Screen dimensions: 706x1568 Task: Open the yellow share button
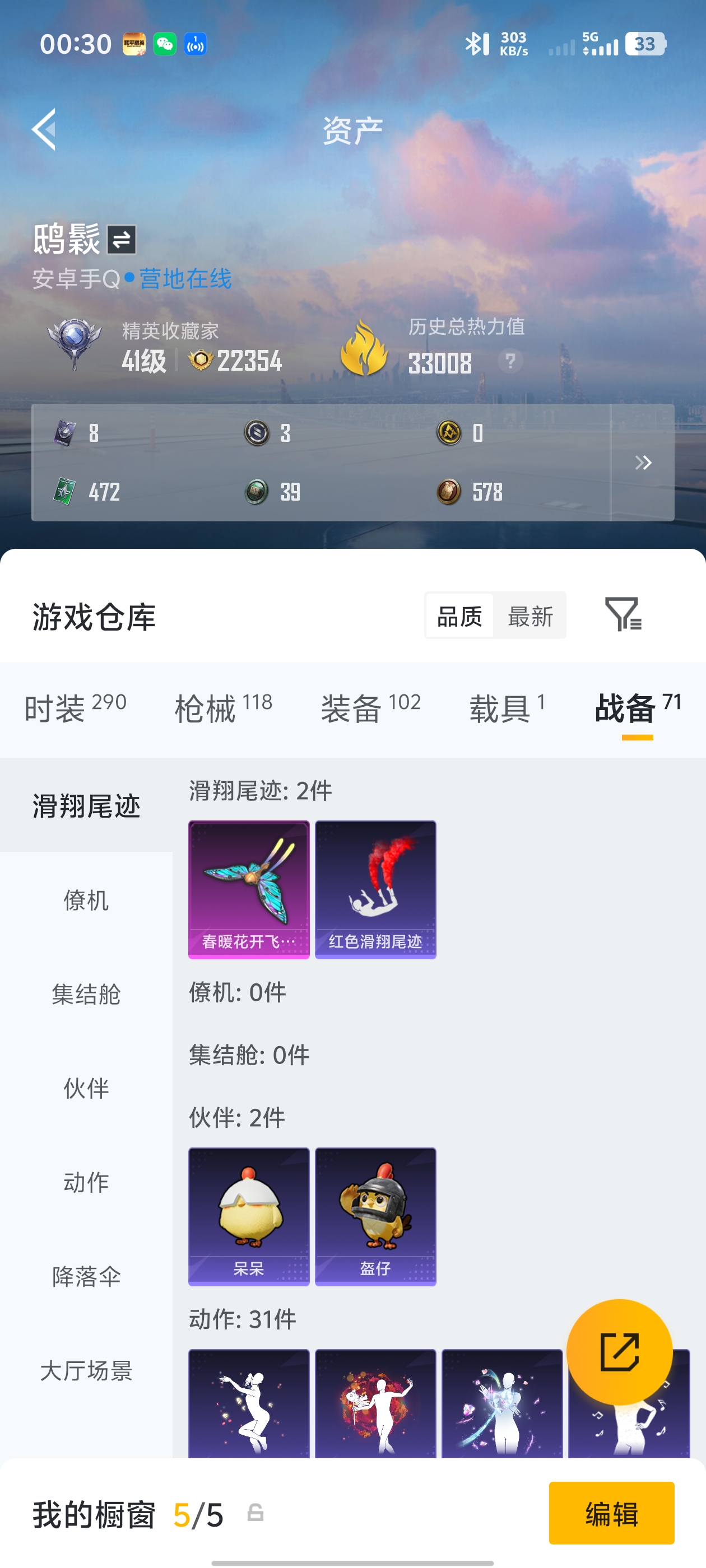coord(621,1352)
